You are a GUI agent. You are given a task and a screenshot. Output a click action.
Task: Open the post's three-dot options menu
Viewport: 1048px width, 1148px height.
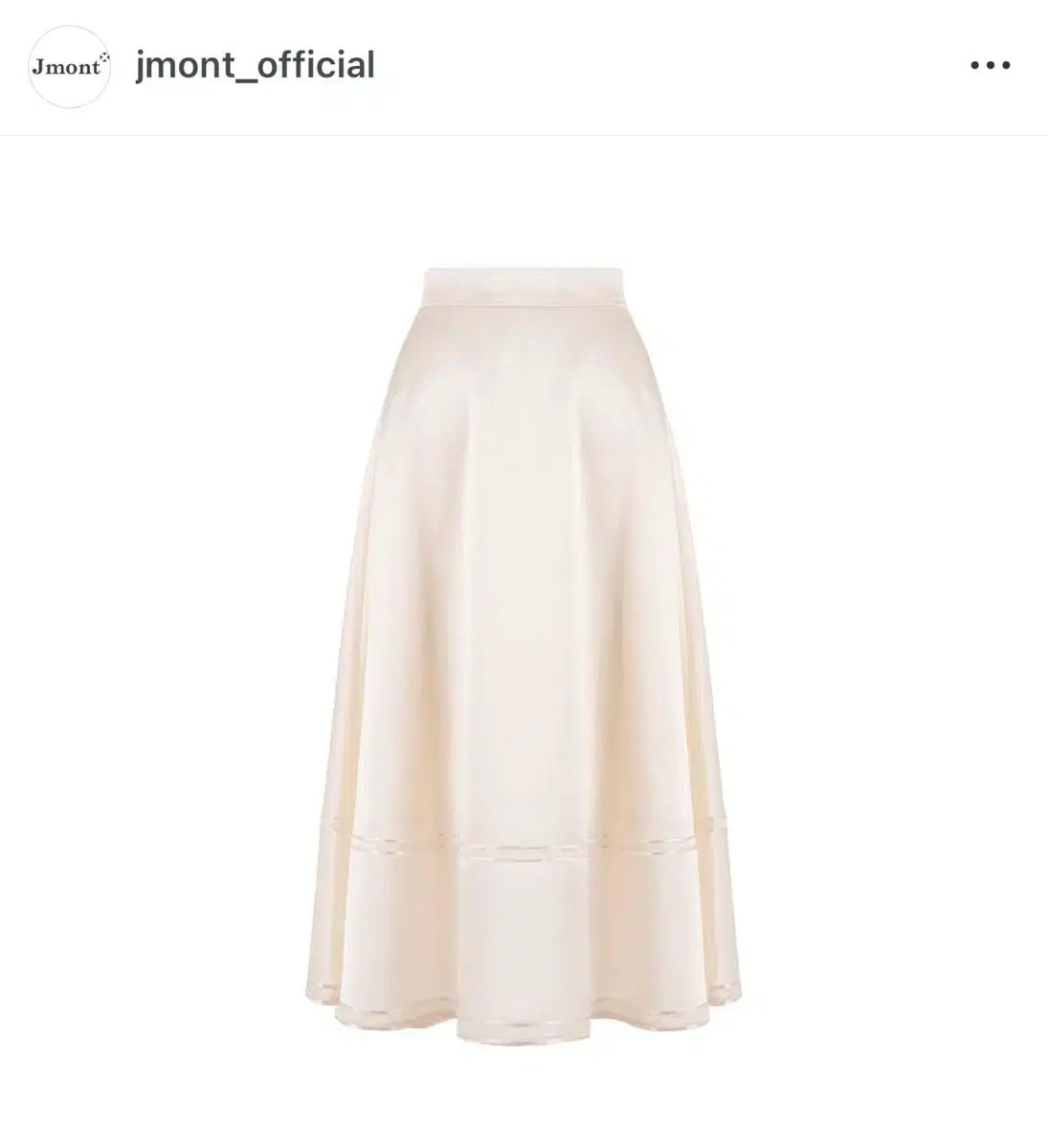pos(990,66)
